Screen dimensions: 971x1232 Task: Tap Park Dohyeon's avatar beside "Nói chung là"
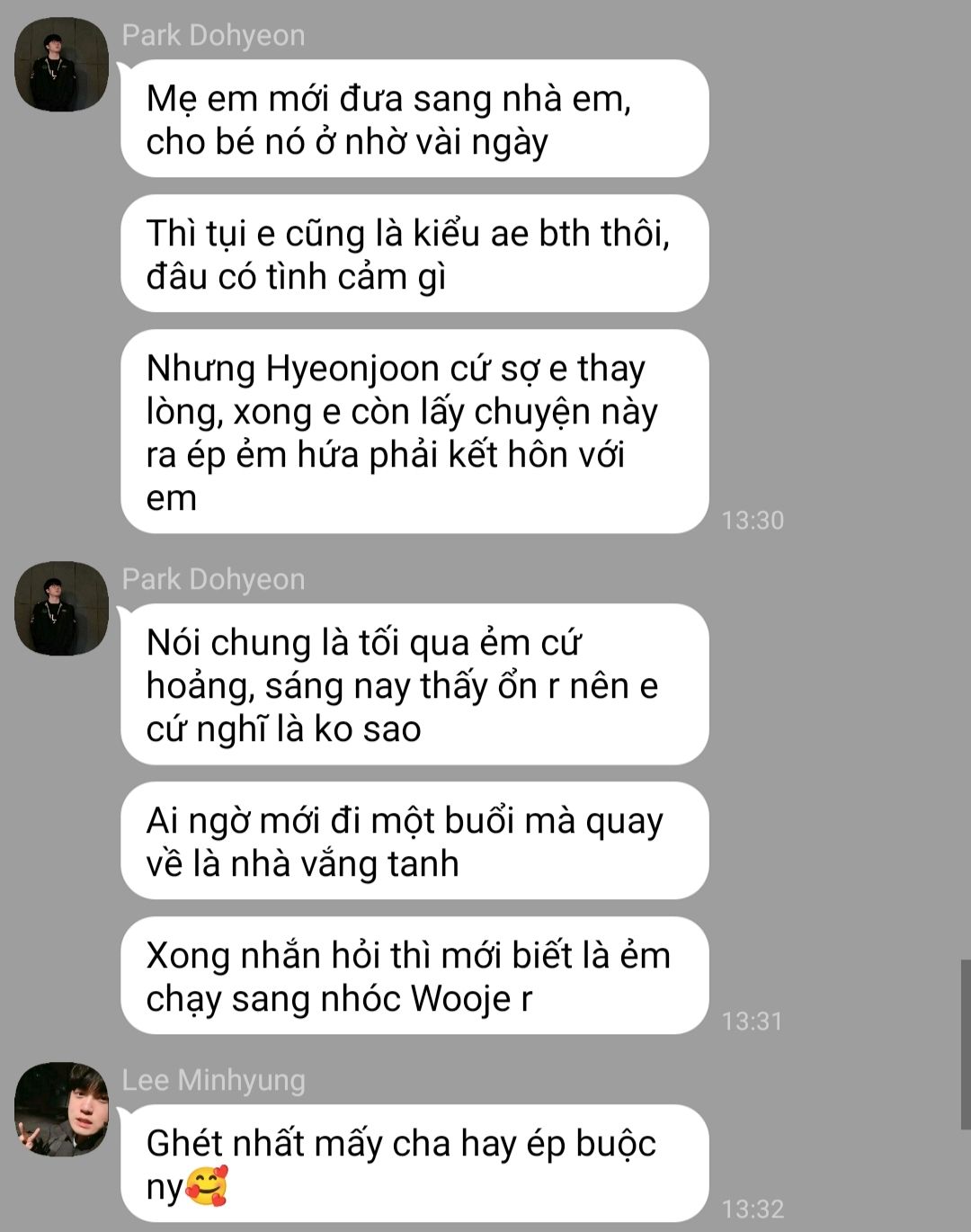[x=61, y=609]
